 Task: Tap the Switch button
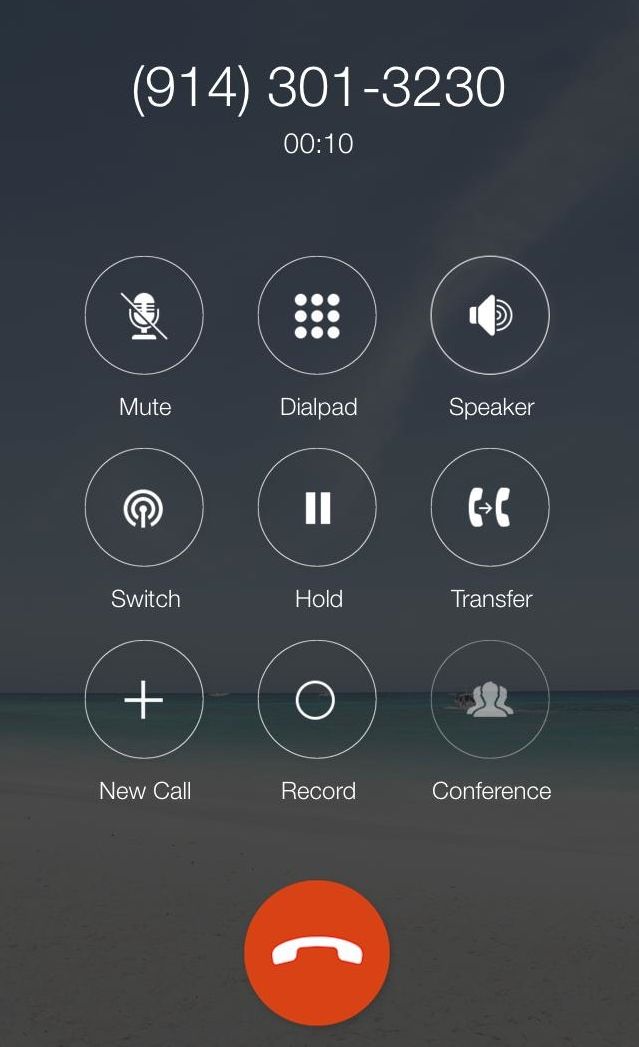144,507
